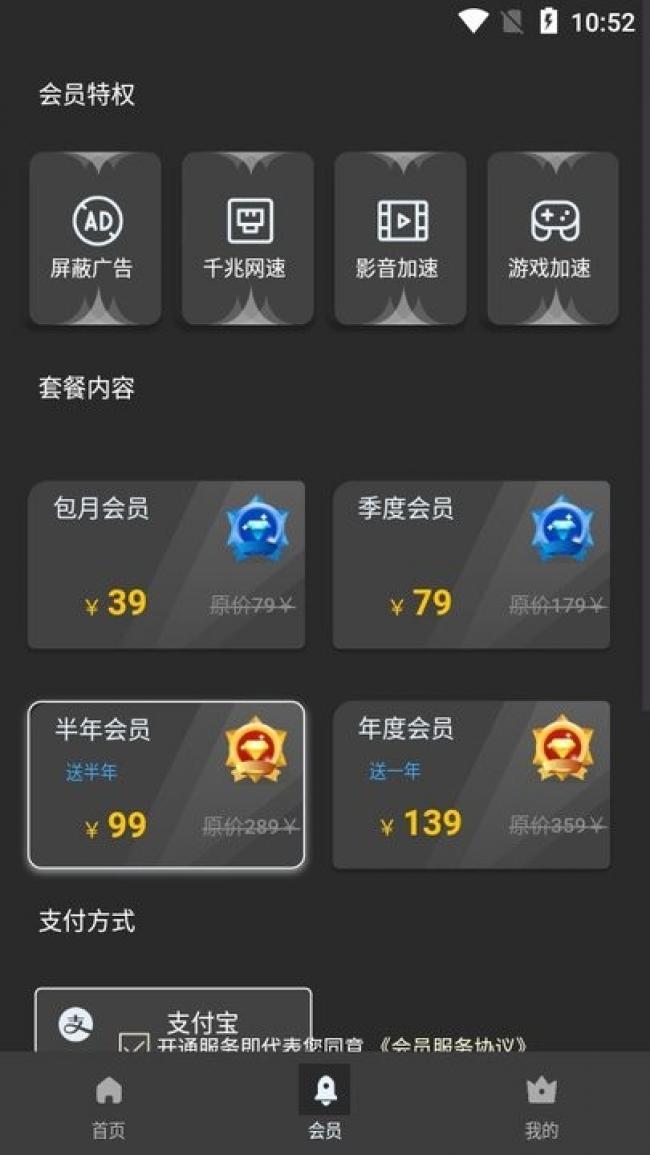Choose the 季度会员 plan card
This screenshot has width=650, height=1155.
point(470,565)
